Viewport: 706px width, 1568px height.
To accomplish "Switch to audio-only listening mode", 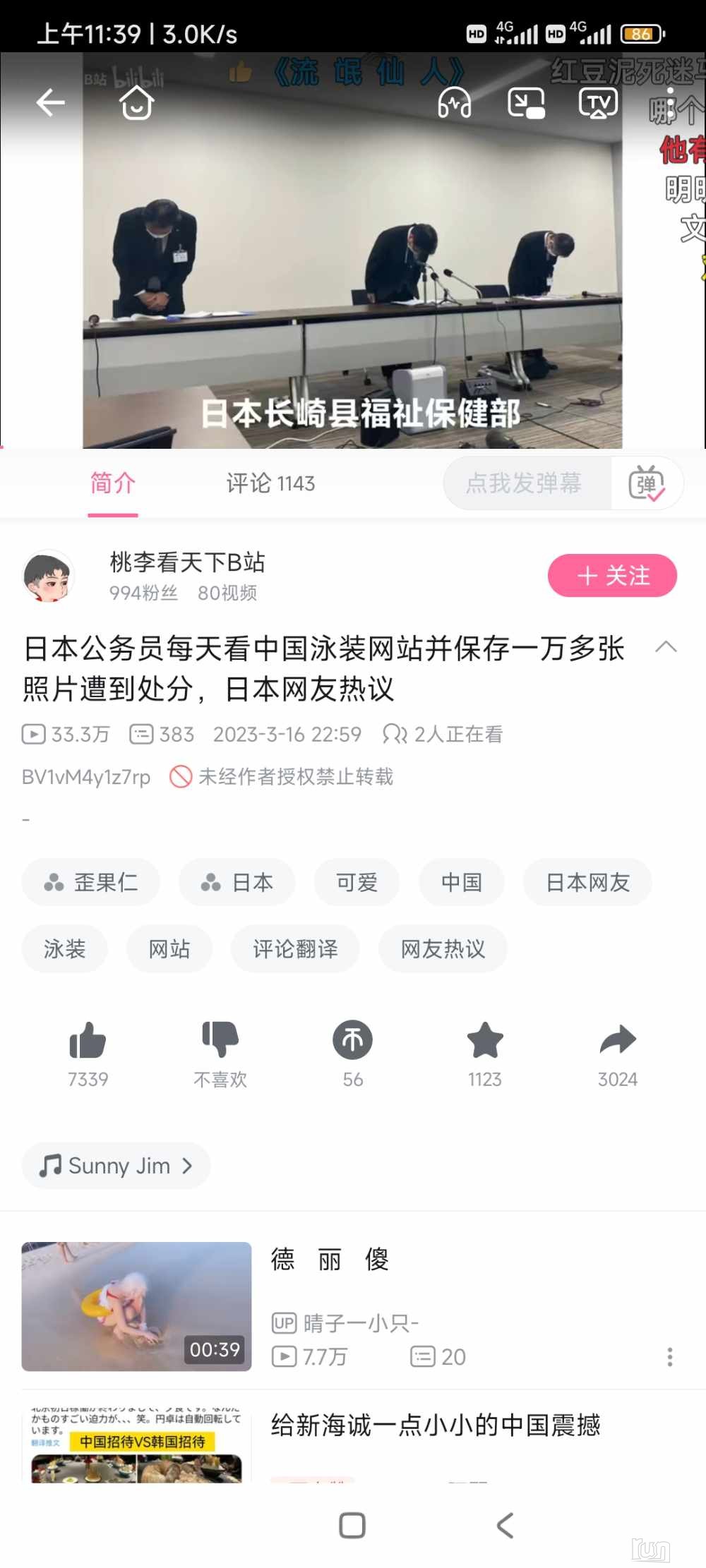I will [455, 103].
